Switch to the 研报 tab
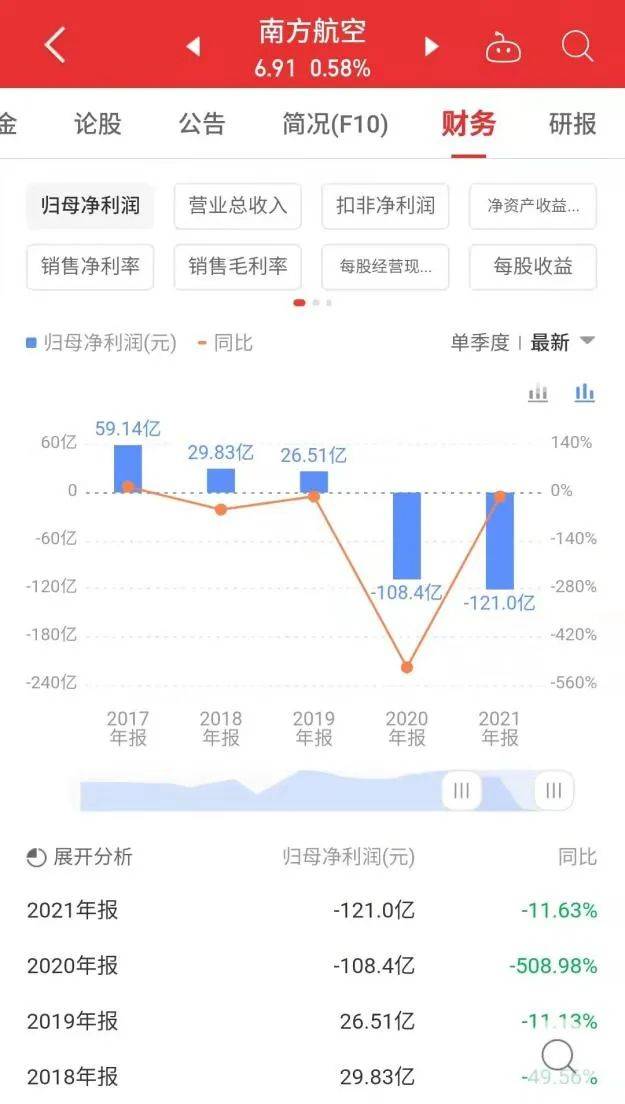625x1104 pixels. point(572,124)
